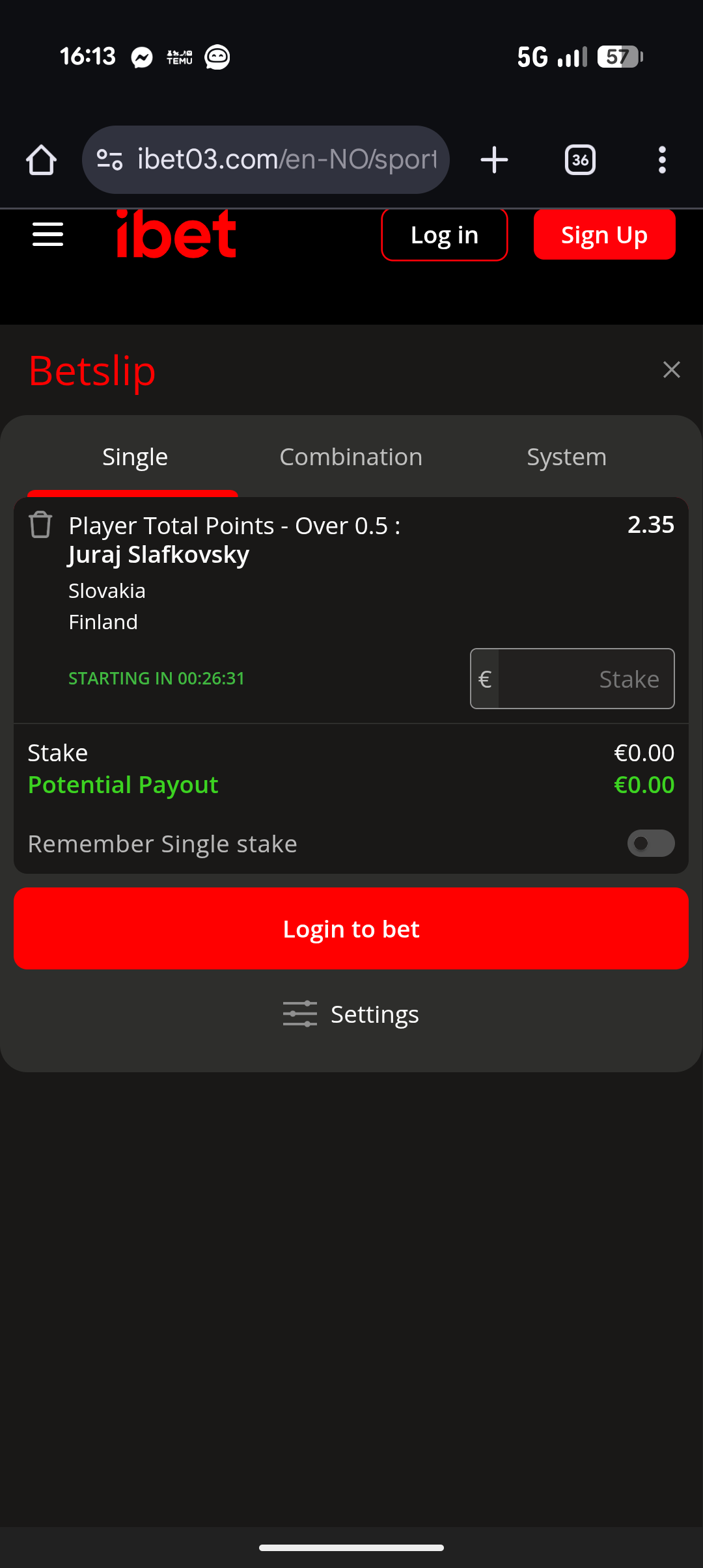Go to the browser home page

(x=41, y=159)
